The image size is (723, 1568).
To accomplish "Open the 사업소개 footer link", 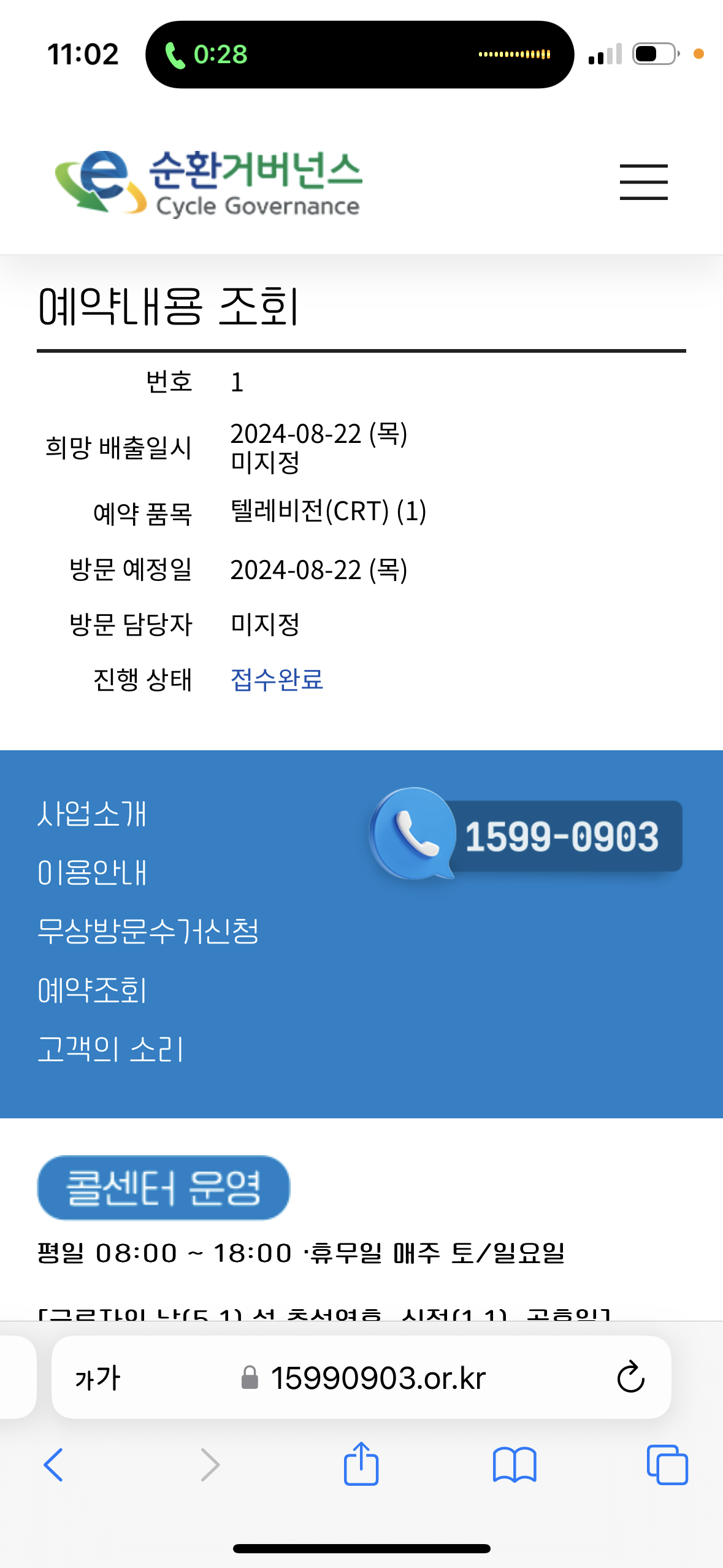I will [x=92, y=814].
